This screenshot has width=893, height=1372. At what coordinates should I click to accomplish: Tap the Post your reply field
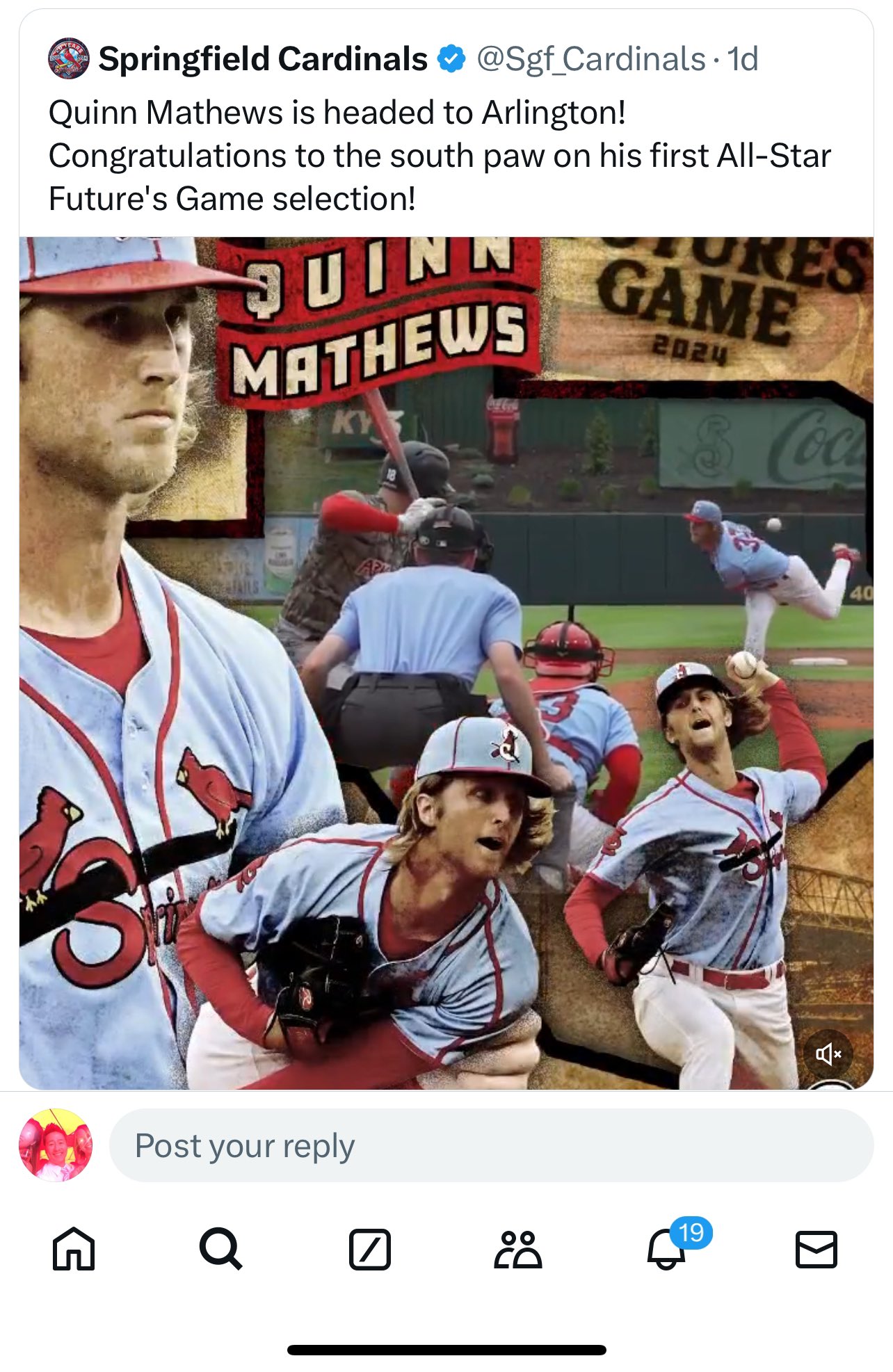[x=490, y=1145]
